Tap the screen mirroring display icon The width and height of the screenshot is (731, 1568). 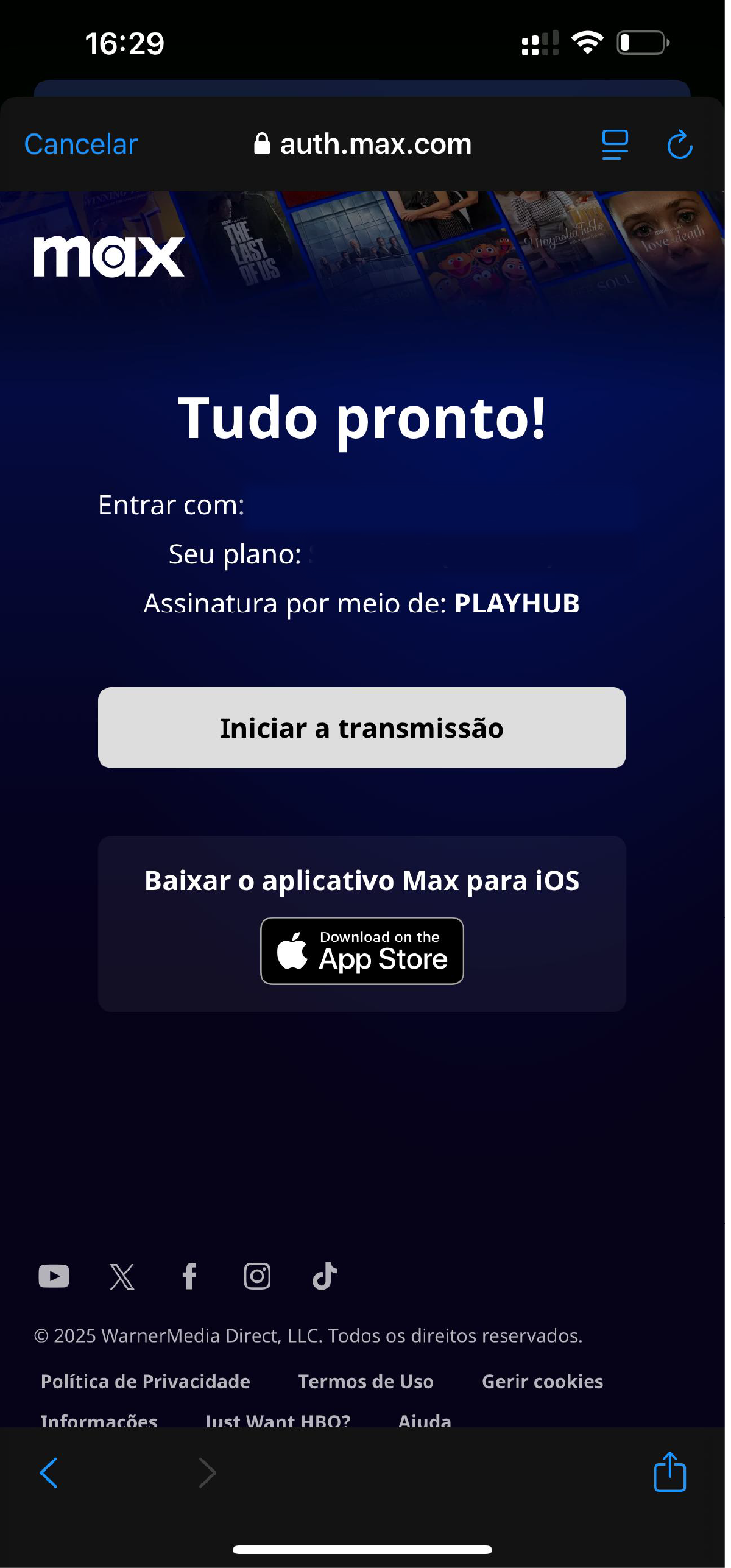[614, 144]
